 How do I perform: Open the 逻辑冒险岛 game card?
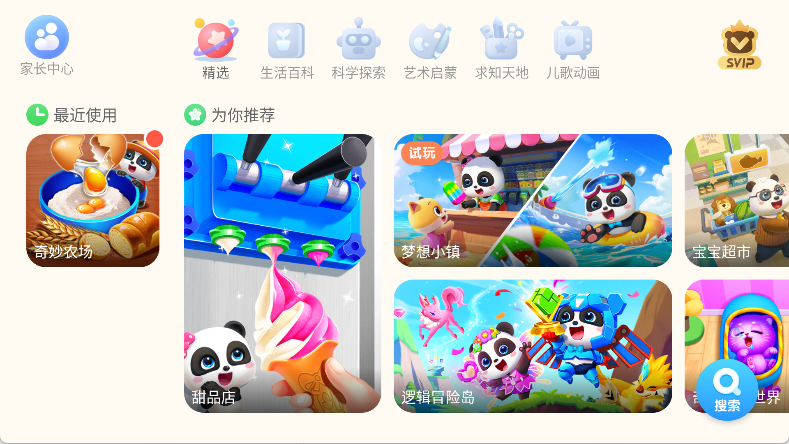[x=532, y=345]
